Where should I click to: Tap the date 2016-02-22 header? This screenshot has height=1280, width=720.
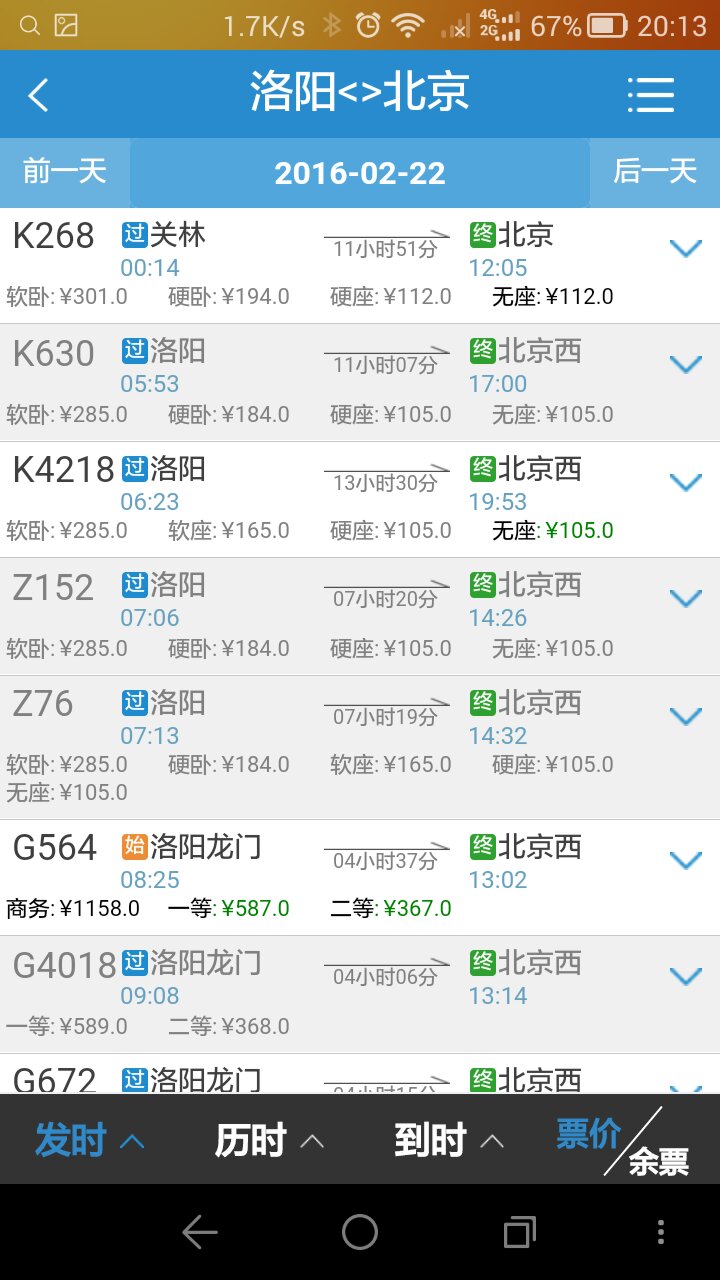[x=360, y=172]
